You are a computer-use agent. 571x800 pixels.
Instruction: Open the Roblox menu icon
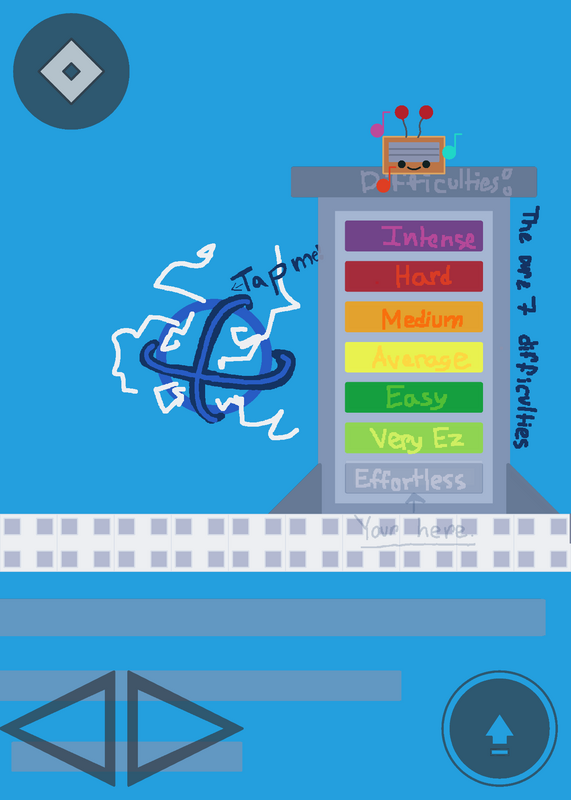(71, 71)
